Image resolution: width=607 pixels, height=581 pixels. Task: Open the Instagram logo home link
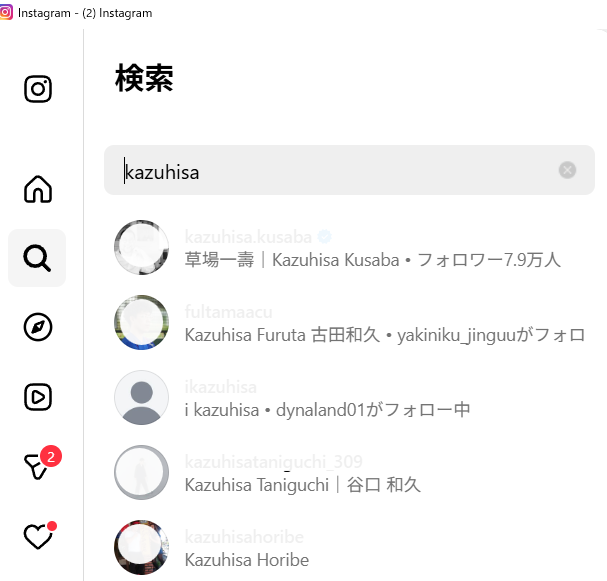pyautogui.click(x=38, y=89)
